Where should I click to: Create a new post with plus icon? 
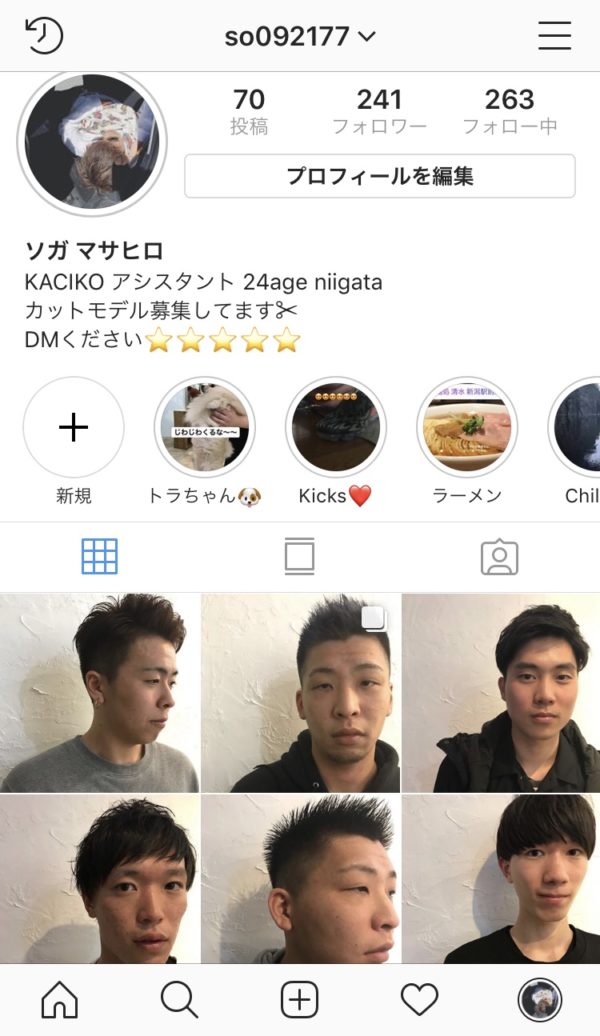[x=299, y=999]
